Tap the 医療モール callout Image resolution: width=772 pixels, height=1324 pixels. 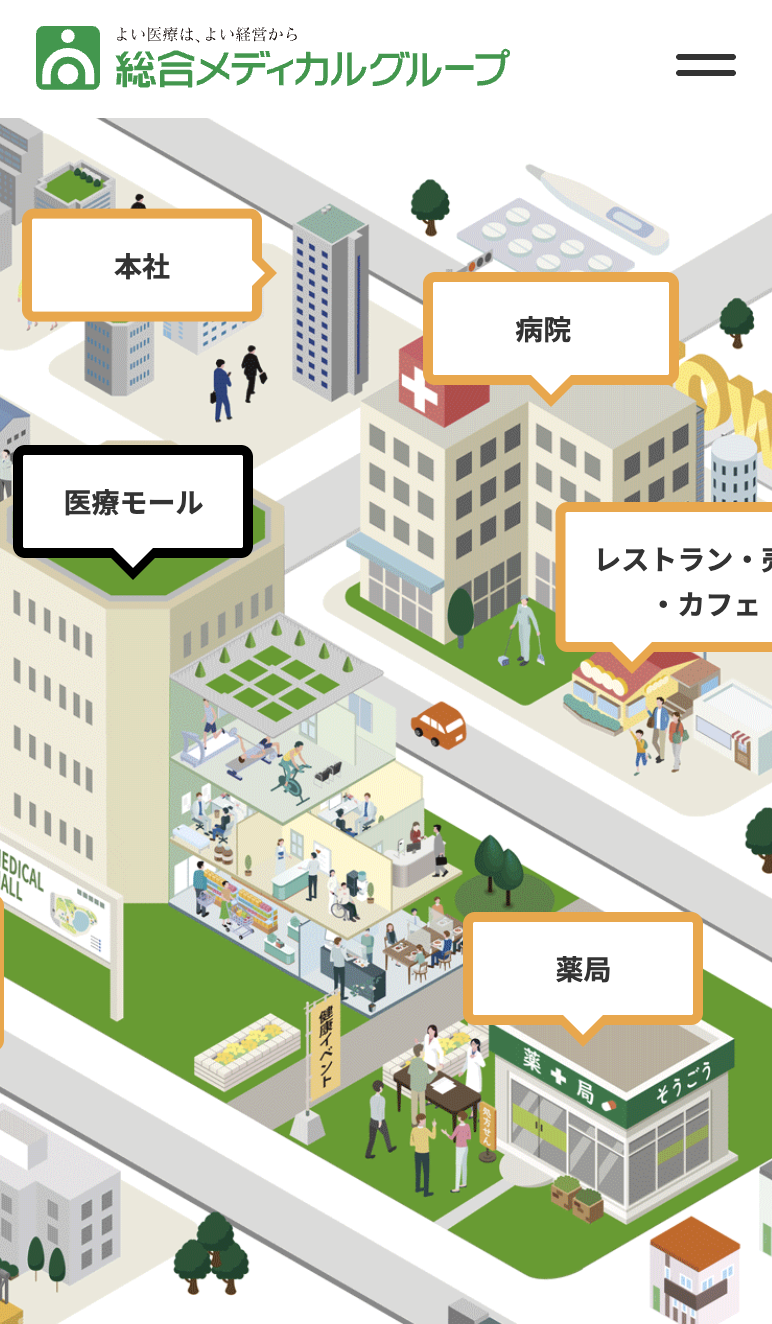coord(133,502)
